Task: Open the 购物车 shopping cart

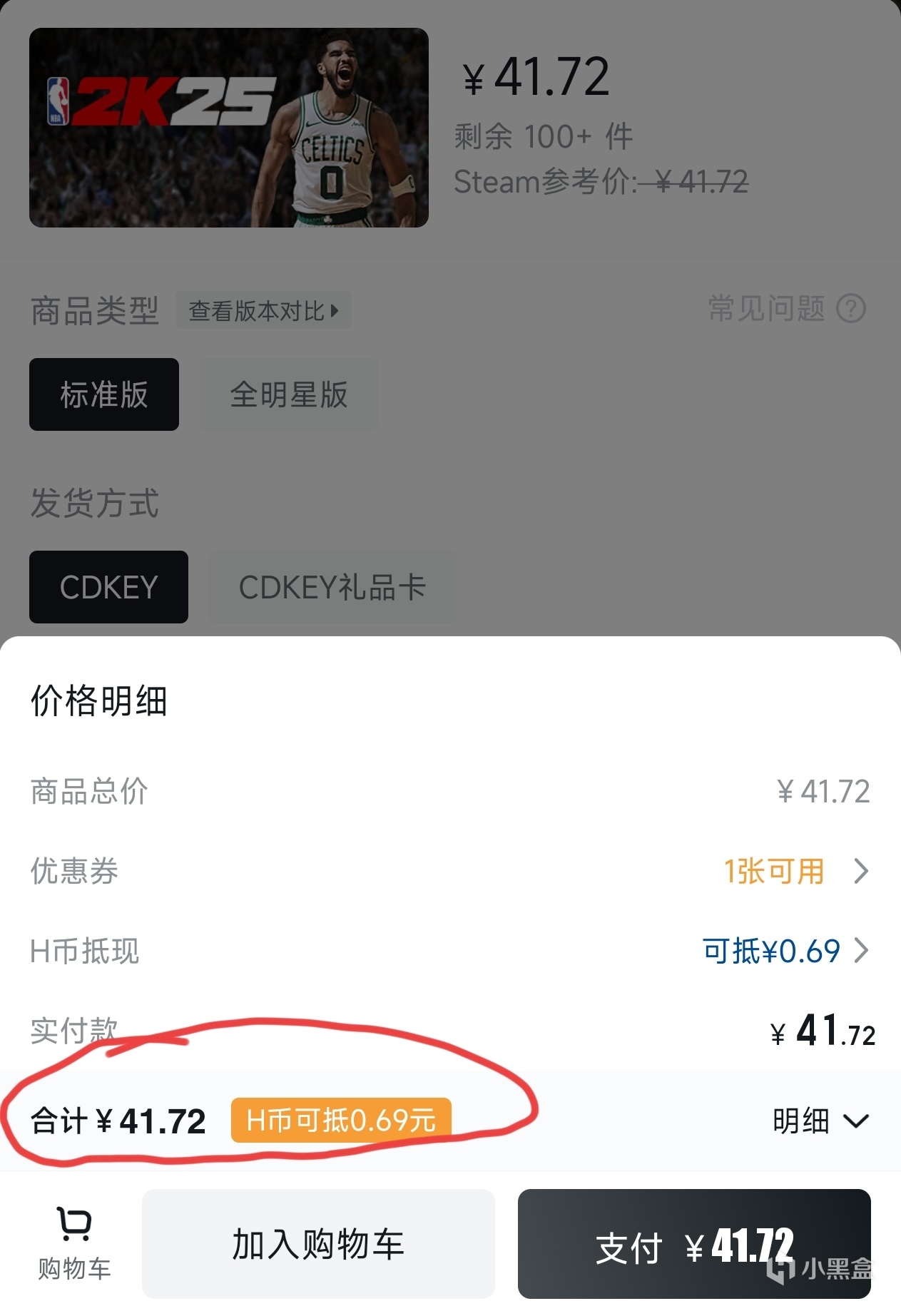Action: pos(74,1243)
